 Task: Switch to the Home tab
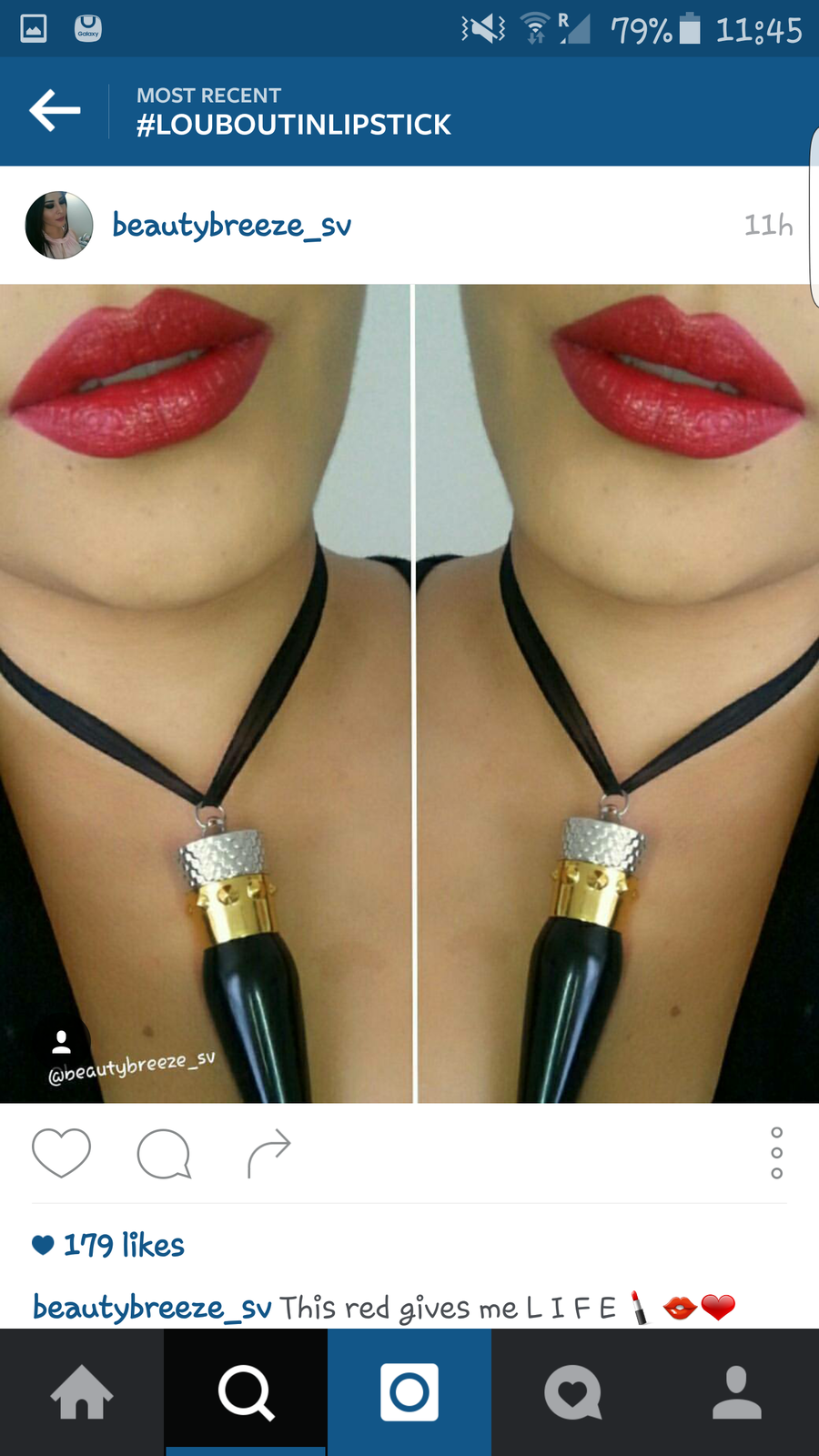pos(82,1392)
